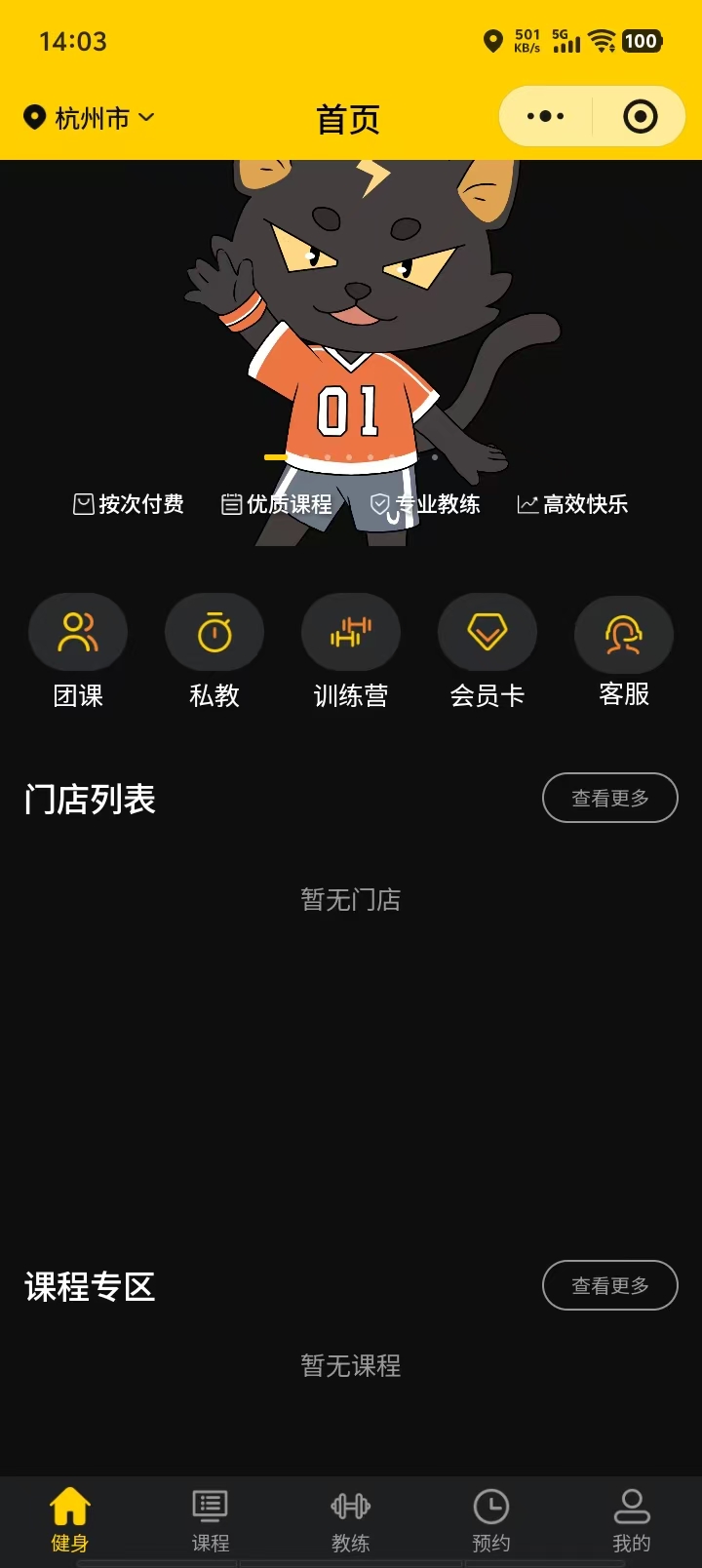Image resolution: width=702 pixels, height=1568 pixels.
Task: Open the 杭州市 city selector
Action: click(x=90, y=118)
